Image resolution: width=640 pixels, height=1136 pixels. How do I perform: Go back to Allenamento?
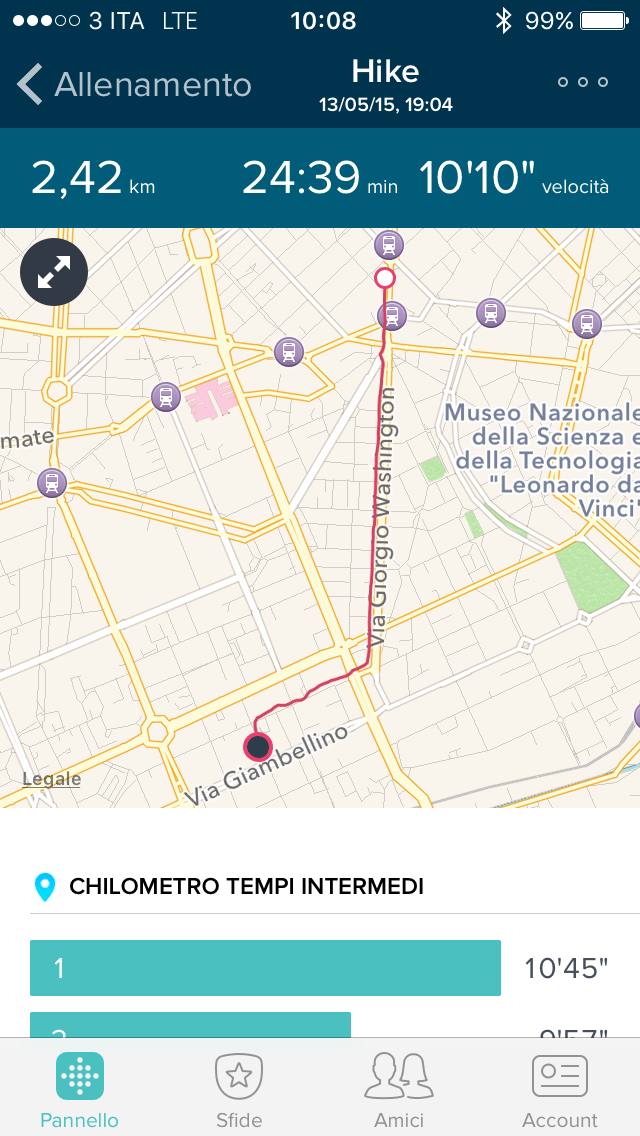[x=135, y=85]
